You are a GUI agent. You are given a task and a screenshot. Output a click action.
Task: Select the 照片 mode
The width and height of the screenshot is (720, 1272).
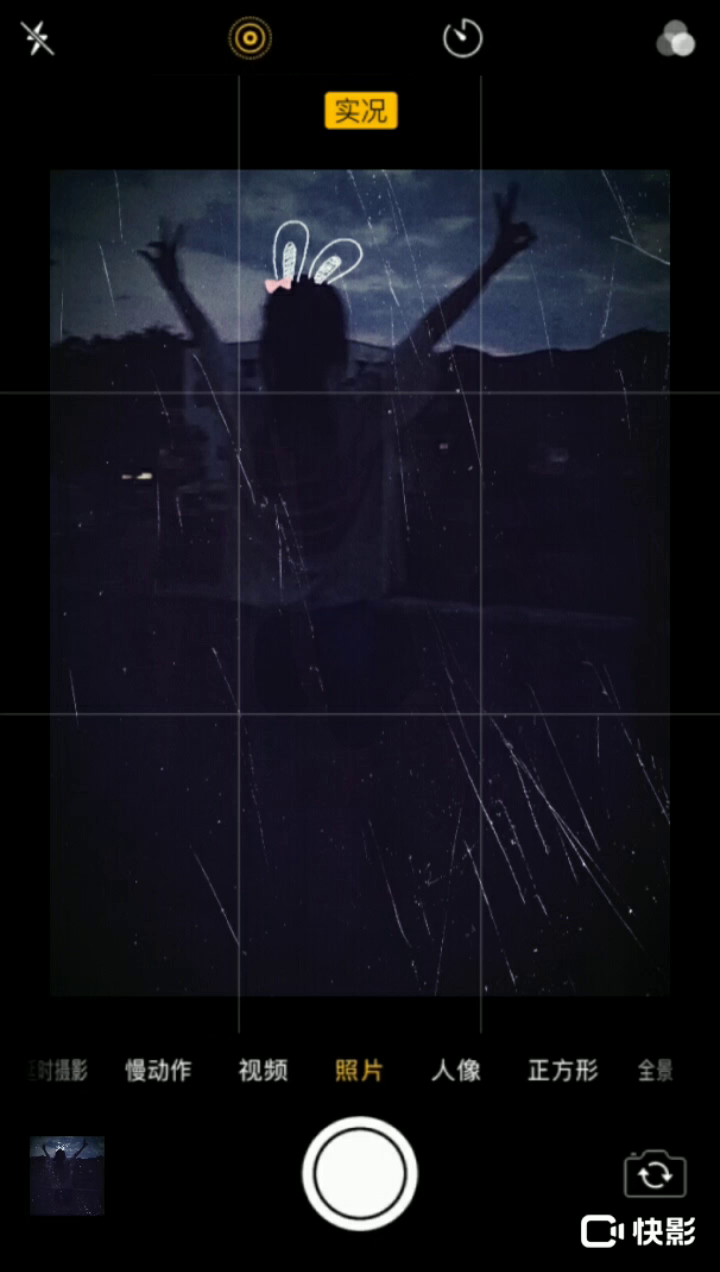(359, 1071)
